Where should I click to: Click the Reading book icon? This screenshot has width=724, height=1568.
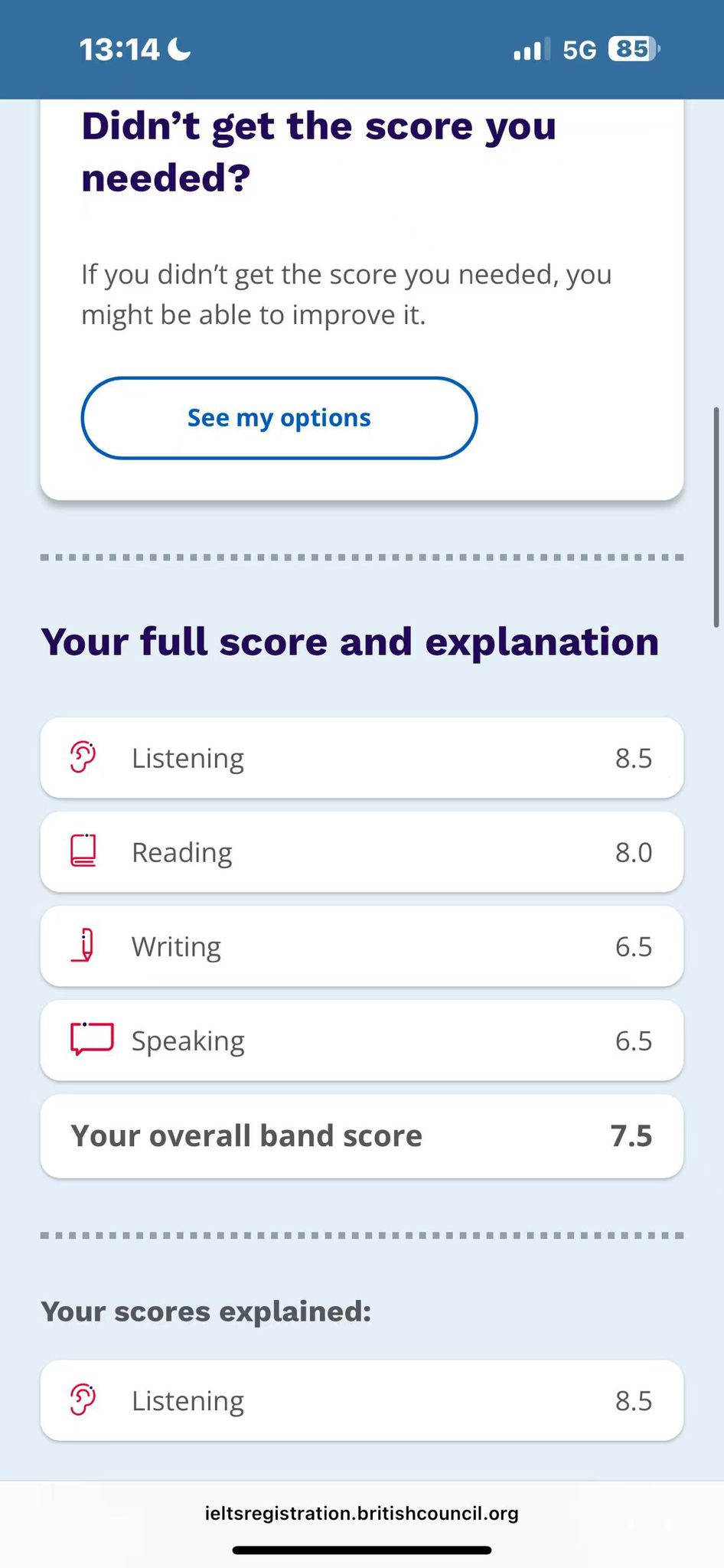(83, 851)
